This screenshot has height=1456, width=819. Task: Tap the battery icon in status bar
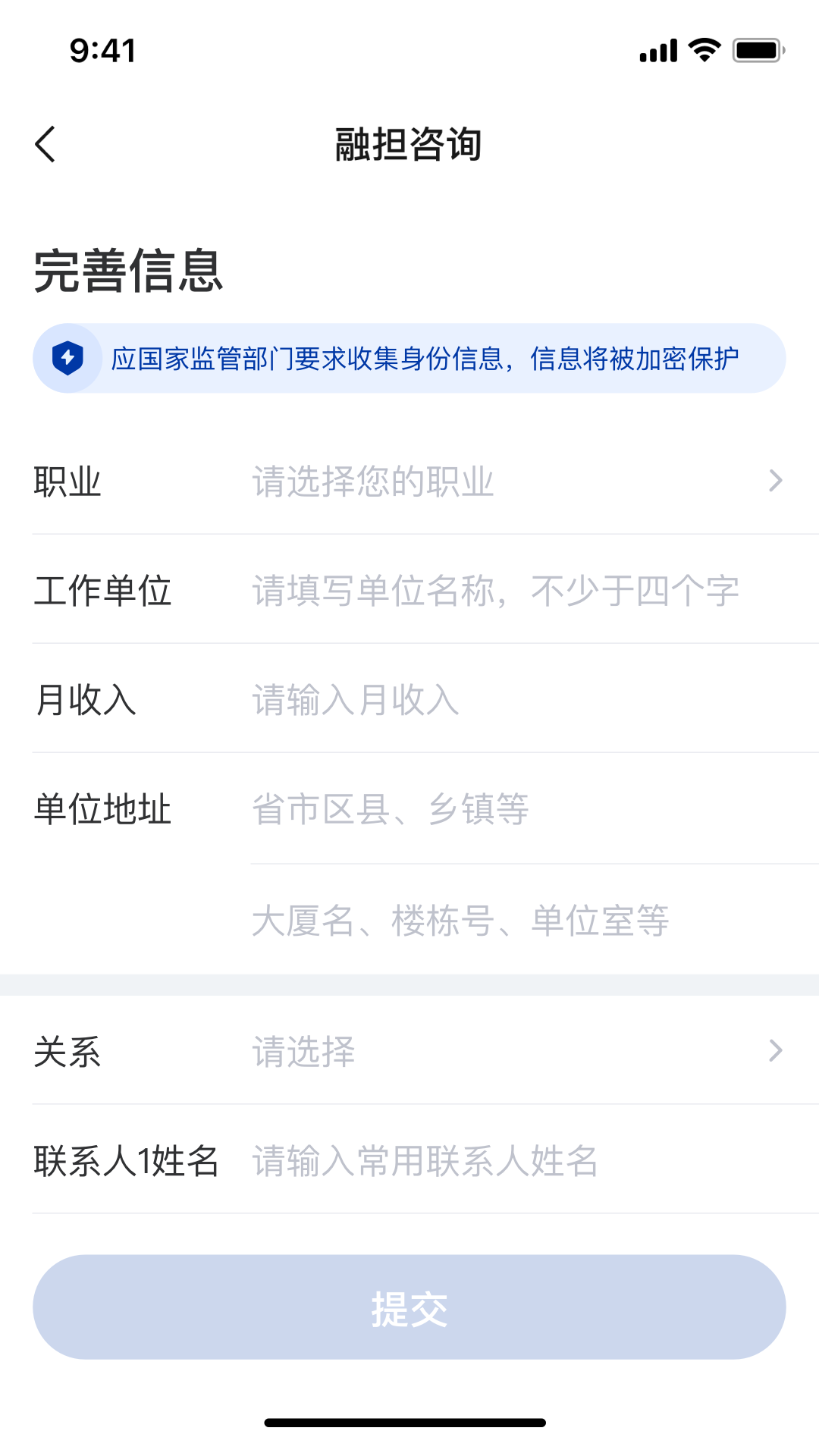click(755, 49)
